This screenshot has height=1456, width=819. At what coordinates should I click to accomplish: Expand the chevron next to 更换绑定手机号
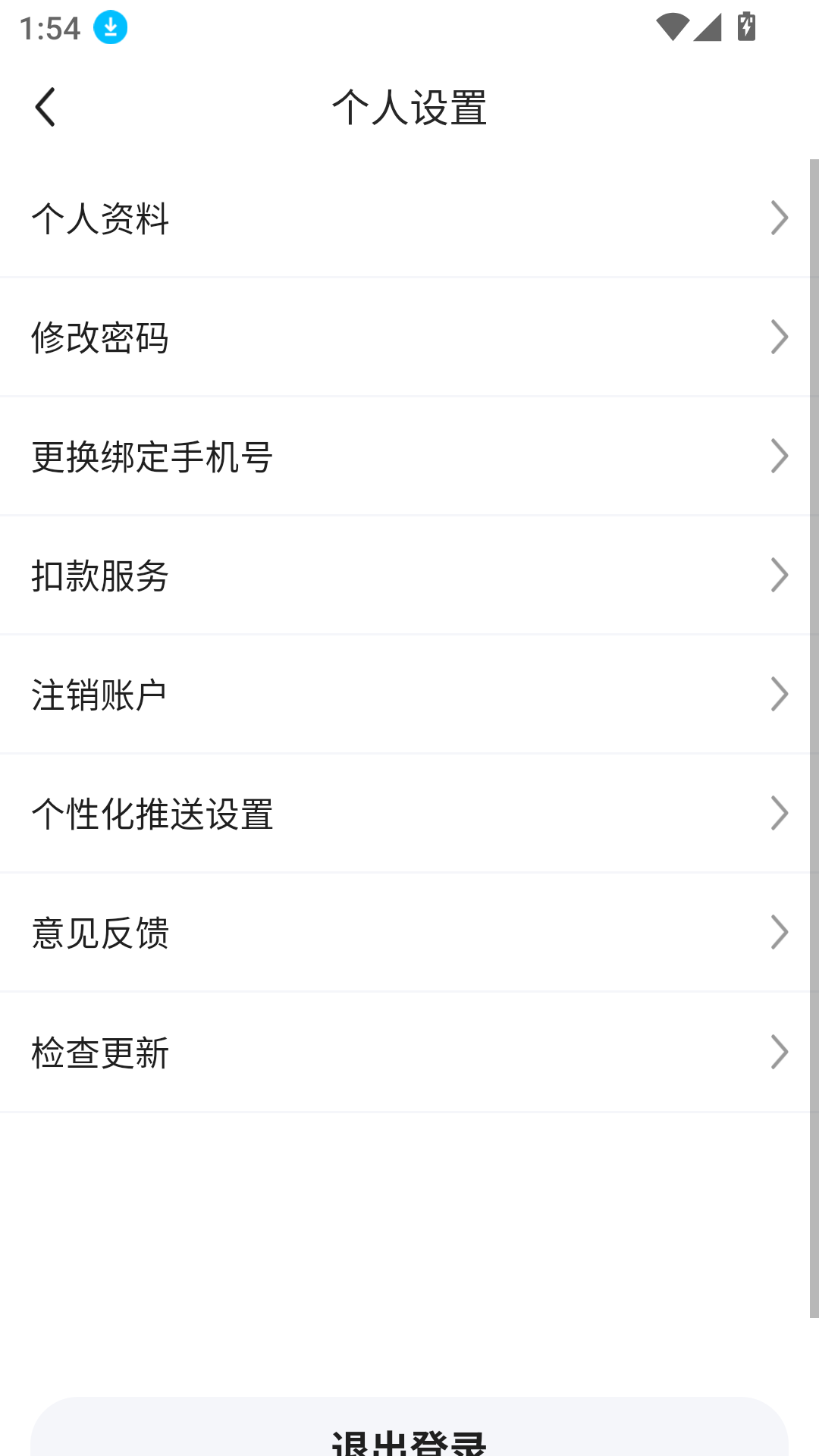tap(780, 456)
